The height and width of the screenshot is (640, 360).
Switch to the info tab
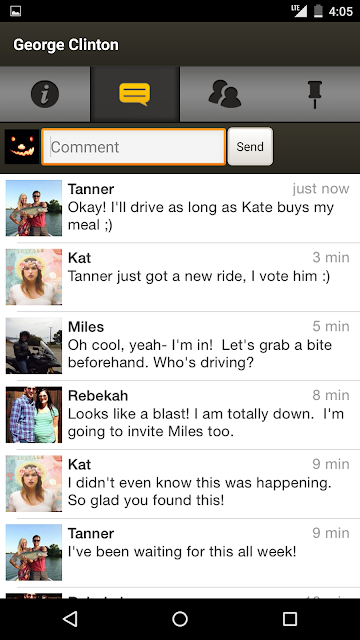[45, 94]
